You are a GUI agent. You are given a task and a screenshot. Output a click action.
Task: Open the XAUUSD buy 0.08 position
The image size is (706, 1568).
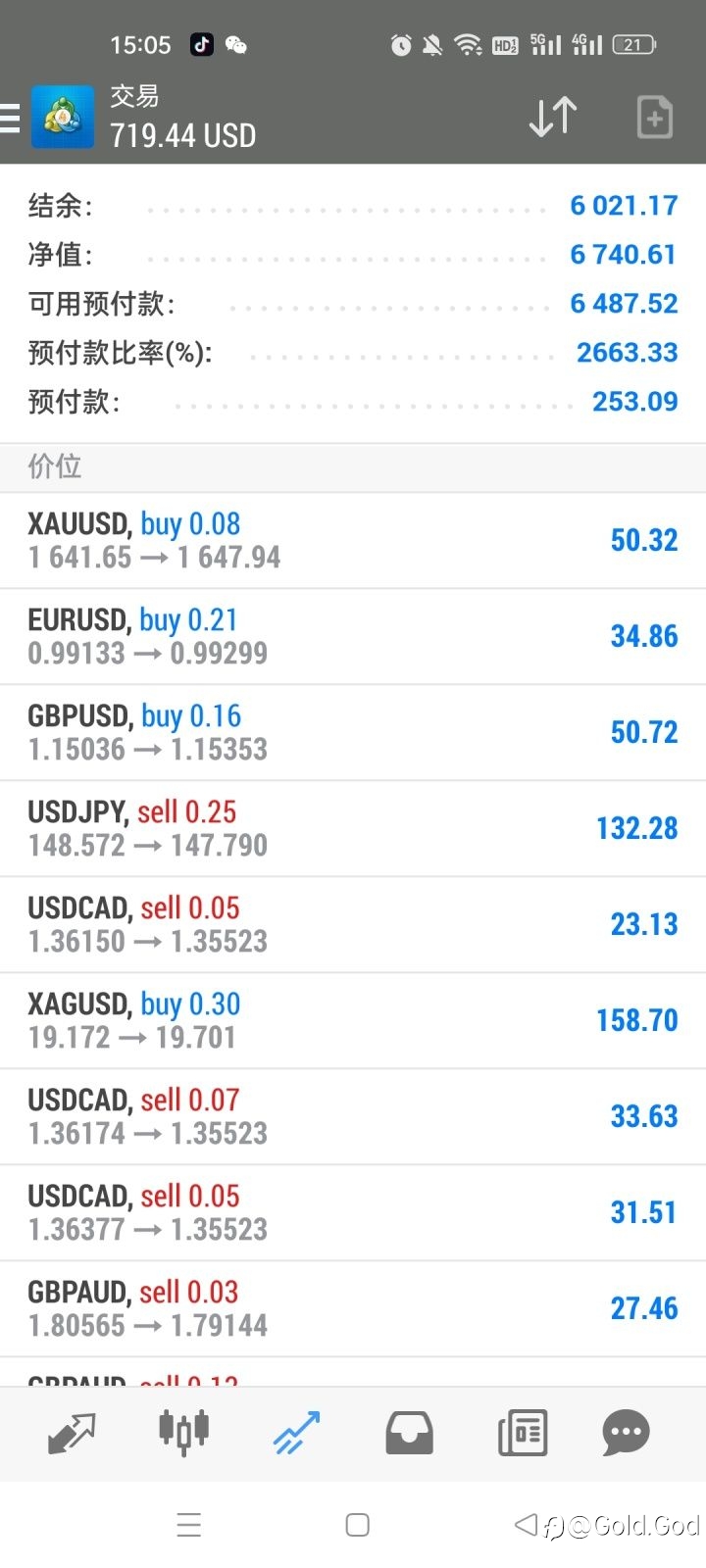click(353, 540)
